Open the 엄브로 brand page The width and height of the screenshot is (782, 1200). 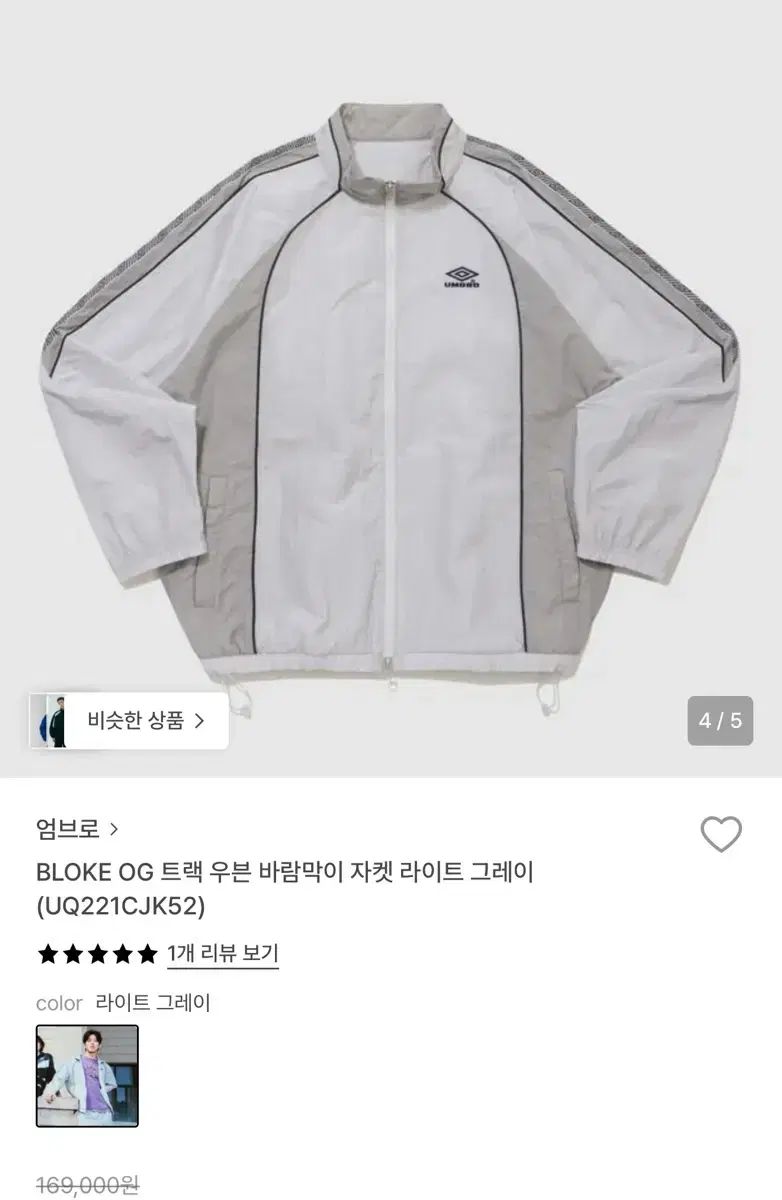78,828
